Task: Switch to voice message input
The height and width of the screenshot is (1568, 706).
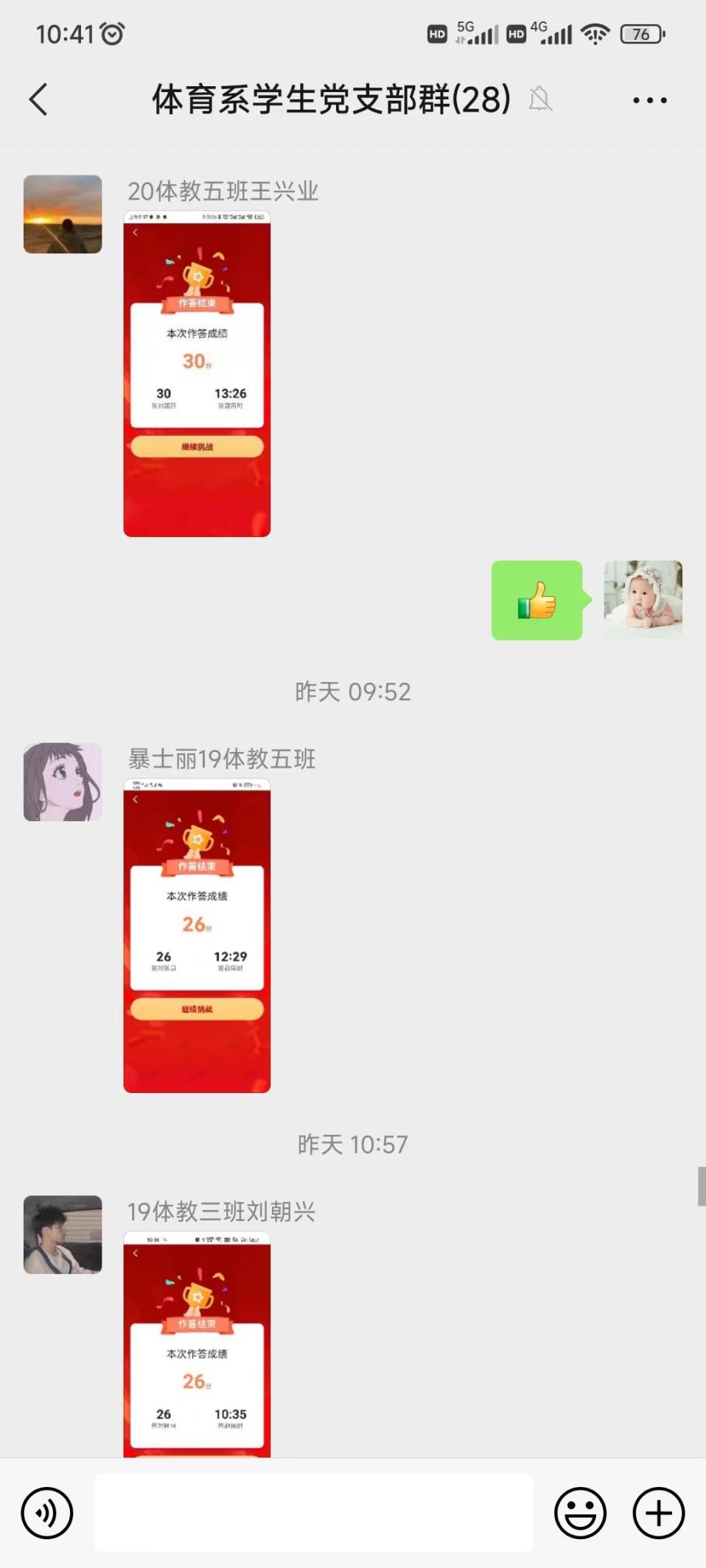Action: coord(47,1513)
